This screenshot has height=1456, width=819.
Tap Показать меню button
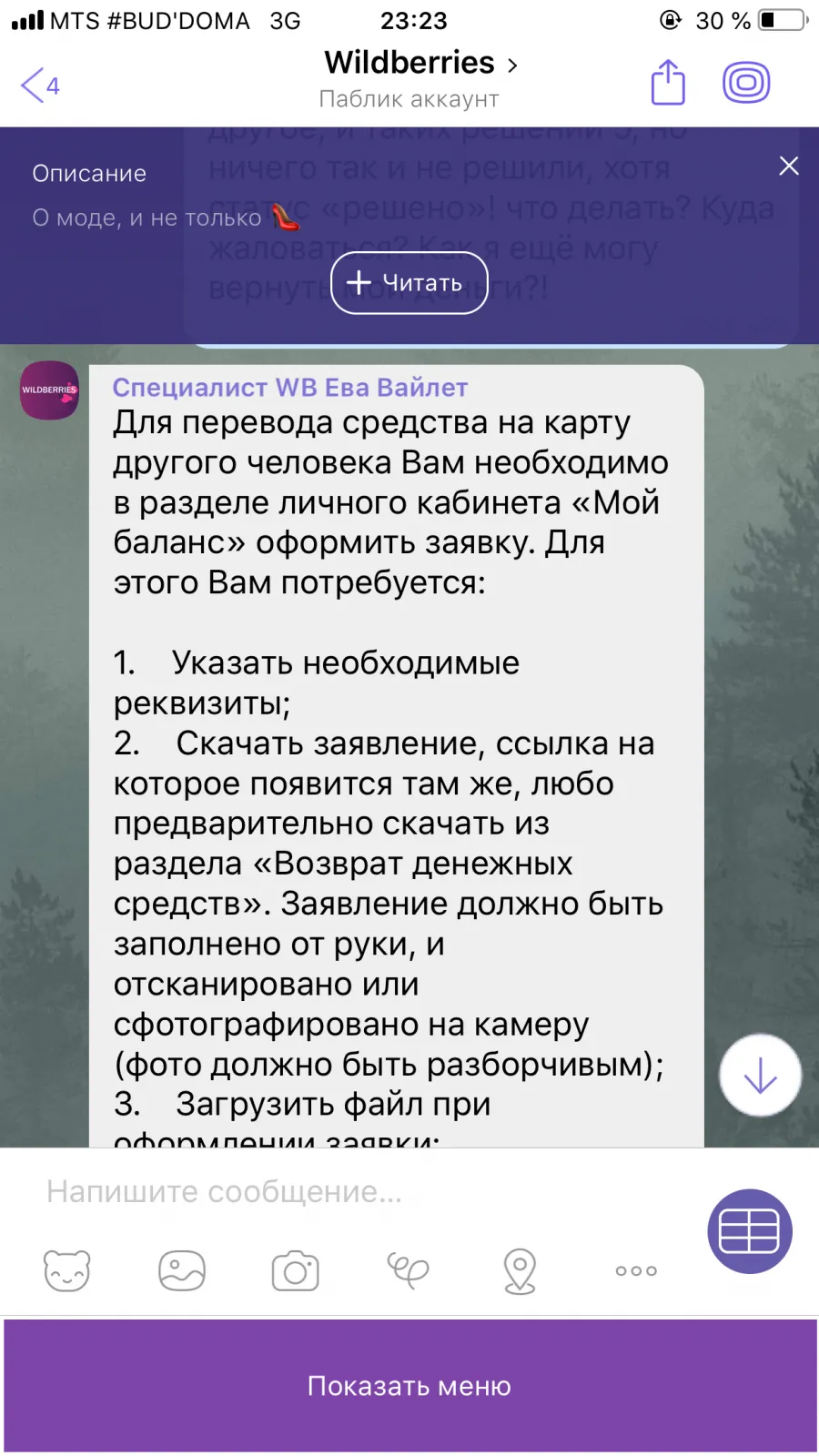click(409, 1386)
